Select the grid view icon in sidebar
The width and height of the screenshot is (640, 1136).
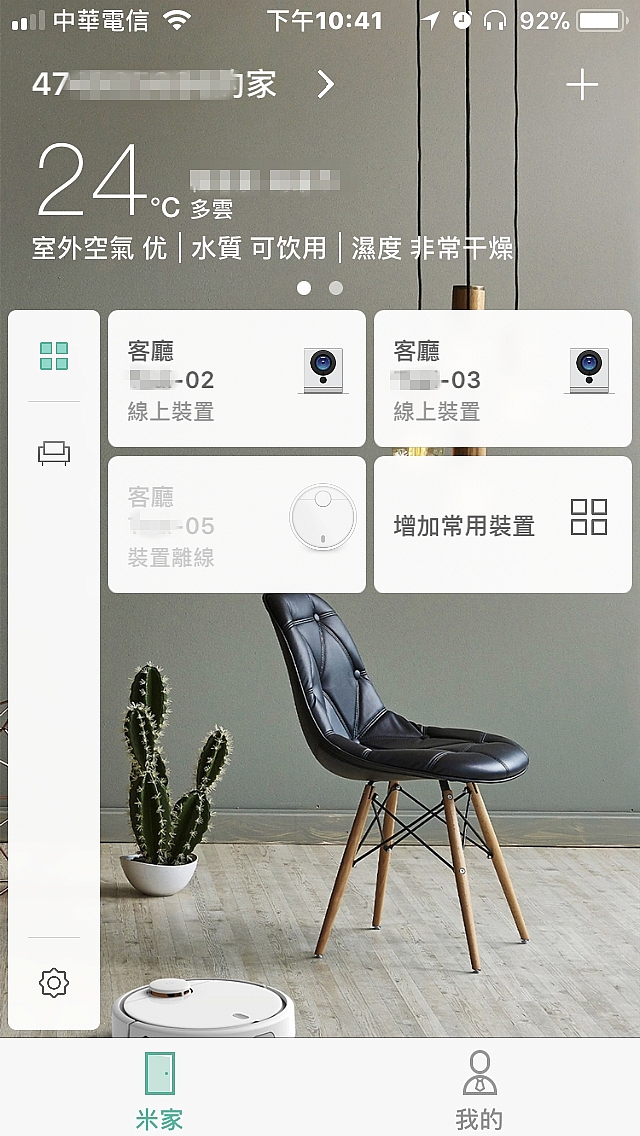click(x=54, y=356)
